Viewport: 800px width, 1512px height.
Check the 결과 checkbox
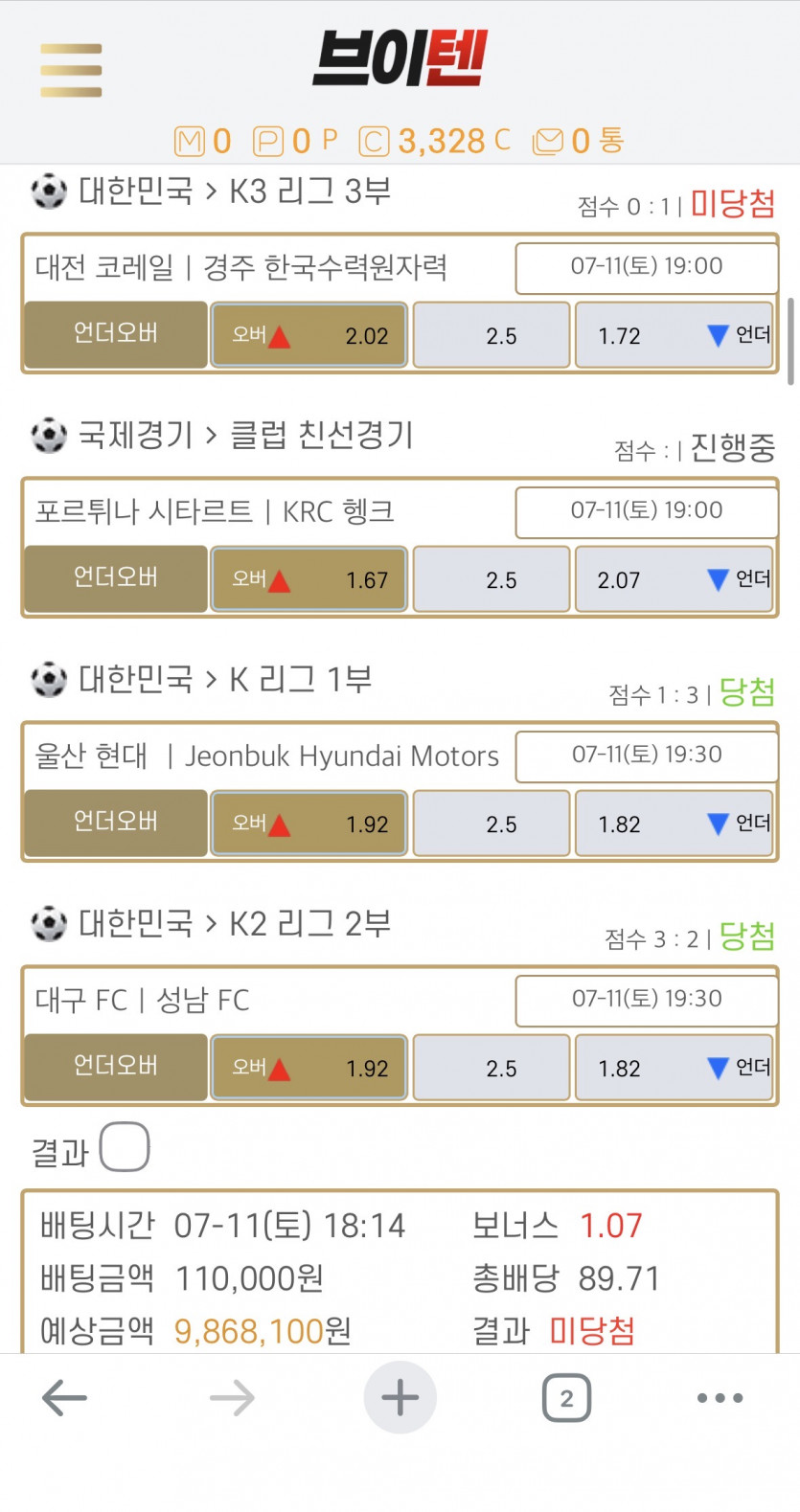pos(125,1147)
